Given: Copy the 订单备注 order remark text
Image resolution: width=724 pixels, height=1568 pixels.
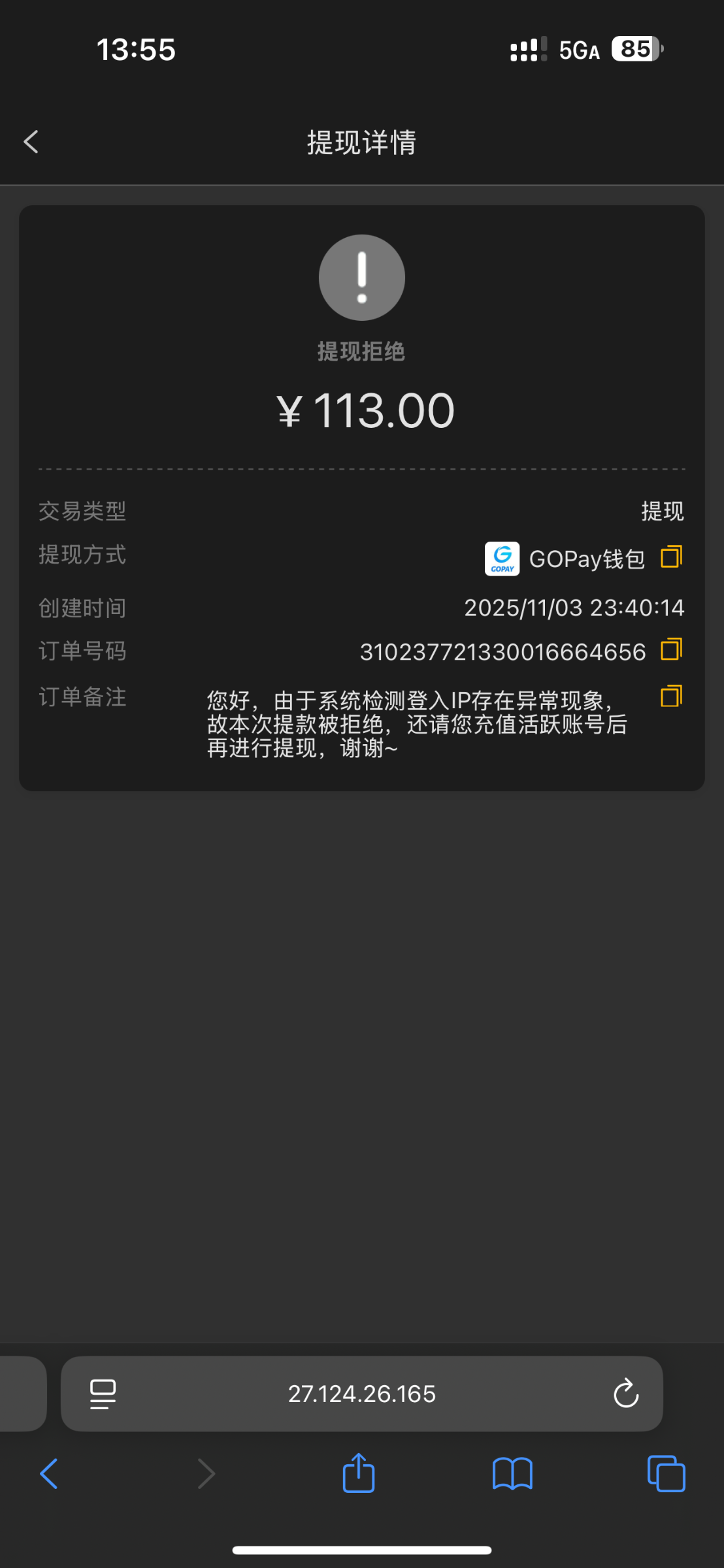Looking at the screenshot, I should coord(671,696).
